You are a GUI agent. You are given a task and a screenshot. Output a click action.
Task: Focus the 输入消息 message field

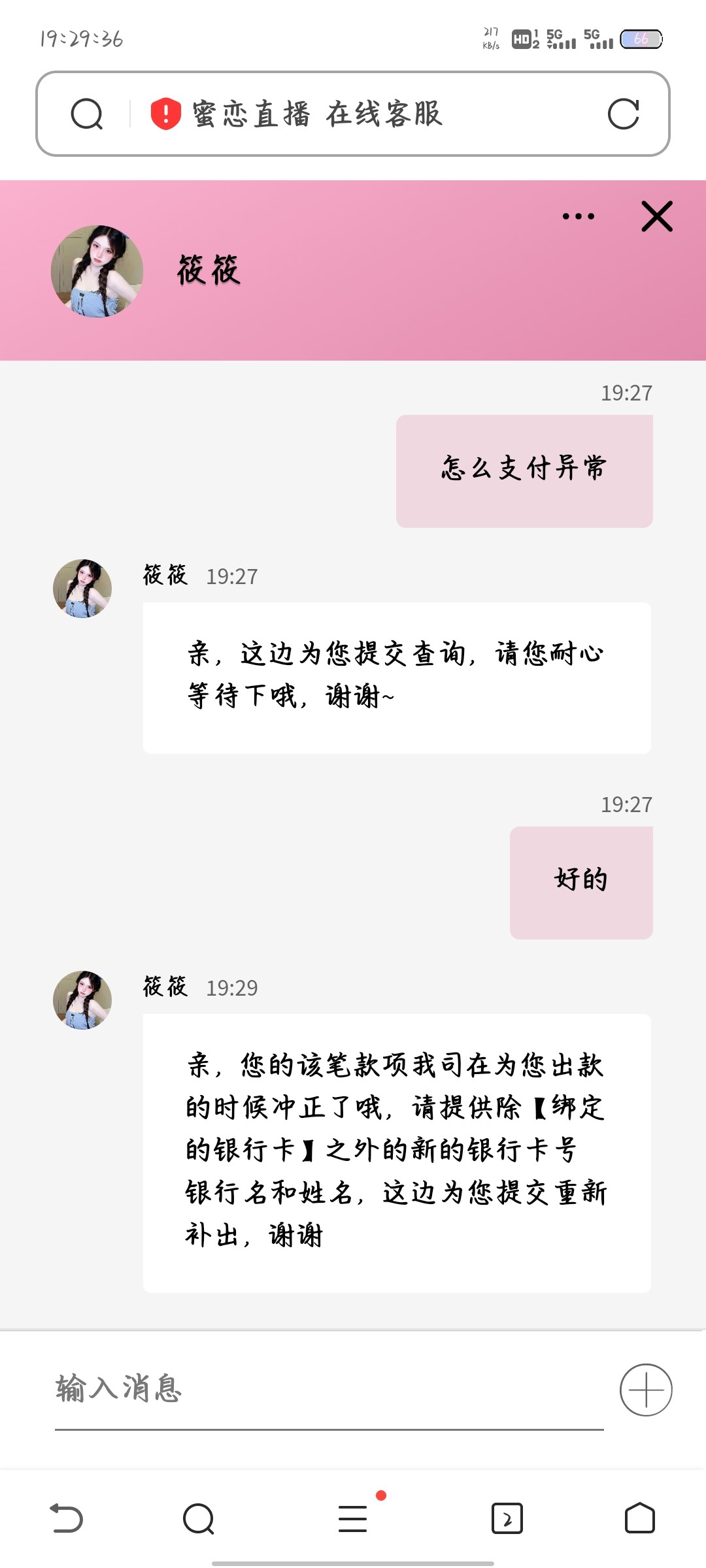pos(327,1389)
